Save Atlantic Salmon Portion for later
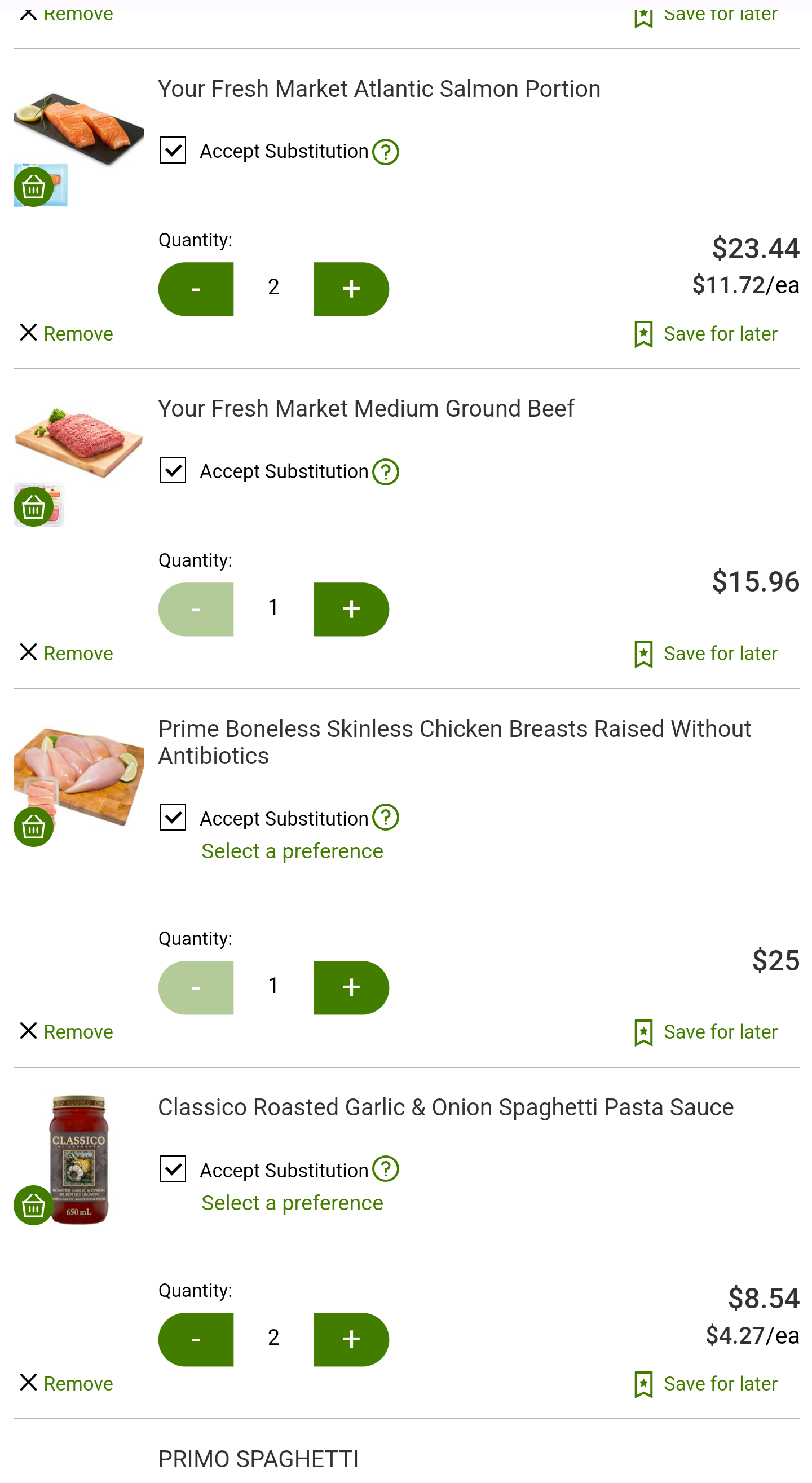Screen dimensions: 812x1483 coord(705,334)
